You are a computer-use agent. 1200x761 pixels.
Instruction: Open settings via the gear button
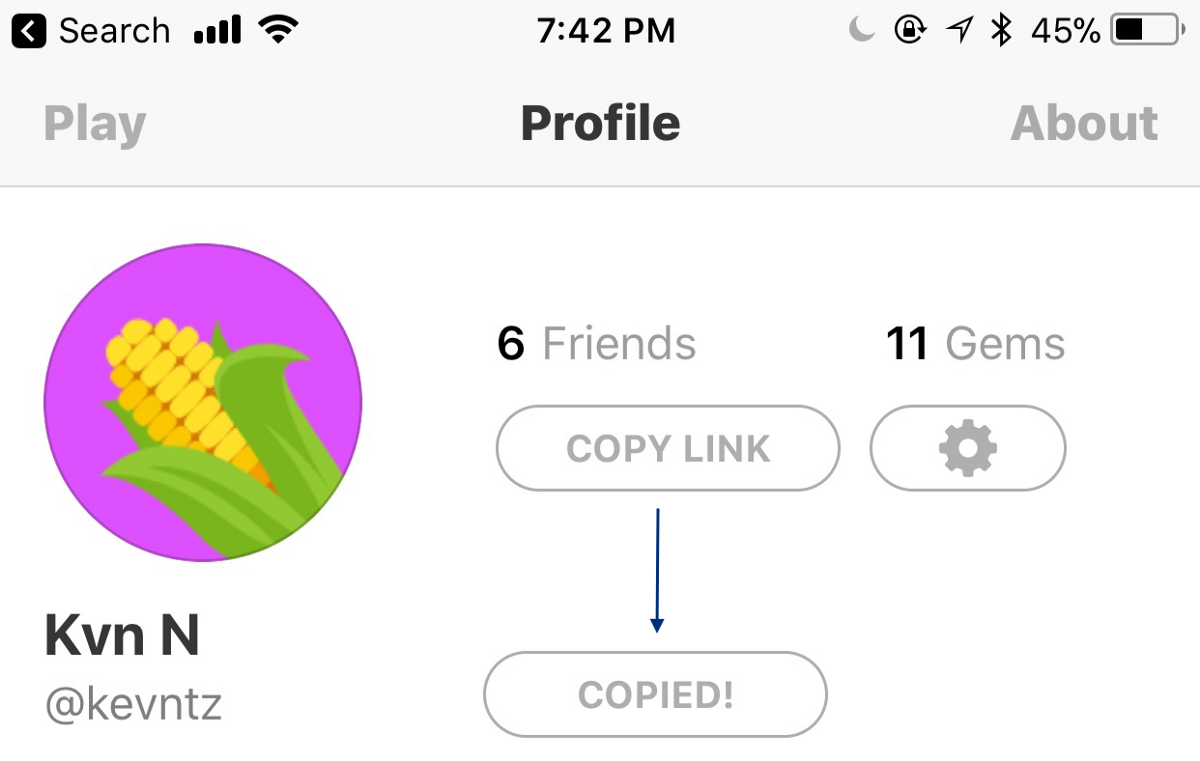click(x=968, y=448)
